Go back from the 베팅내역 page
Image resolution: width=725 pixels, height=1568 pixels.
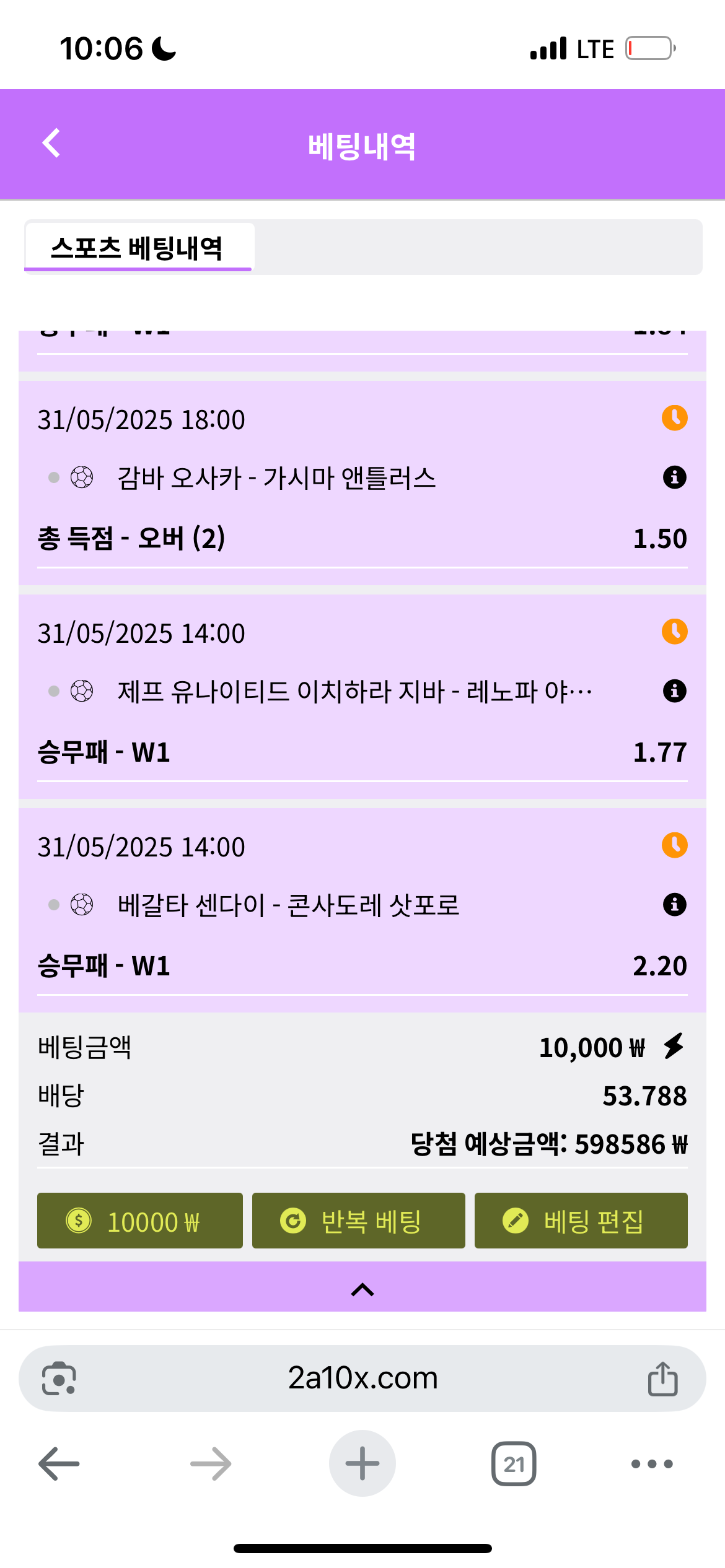click(x=51, y=144)
